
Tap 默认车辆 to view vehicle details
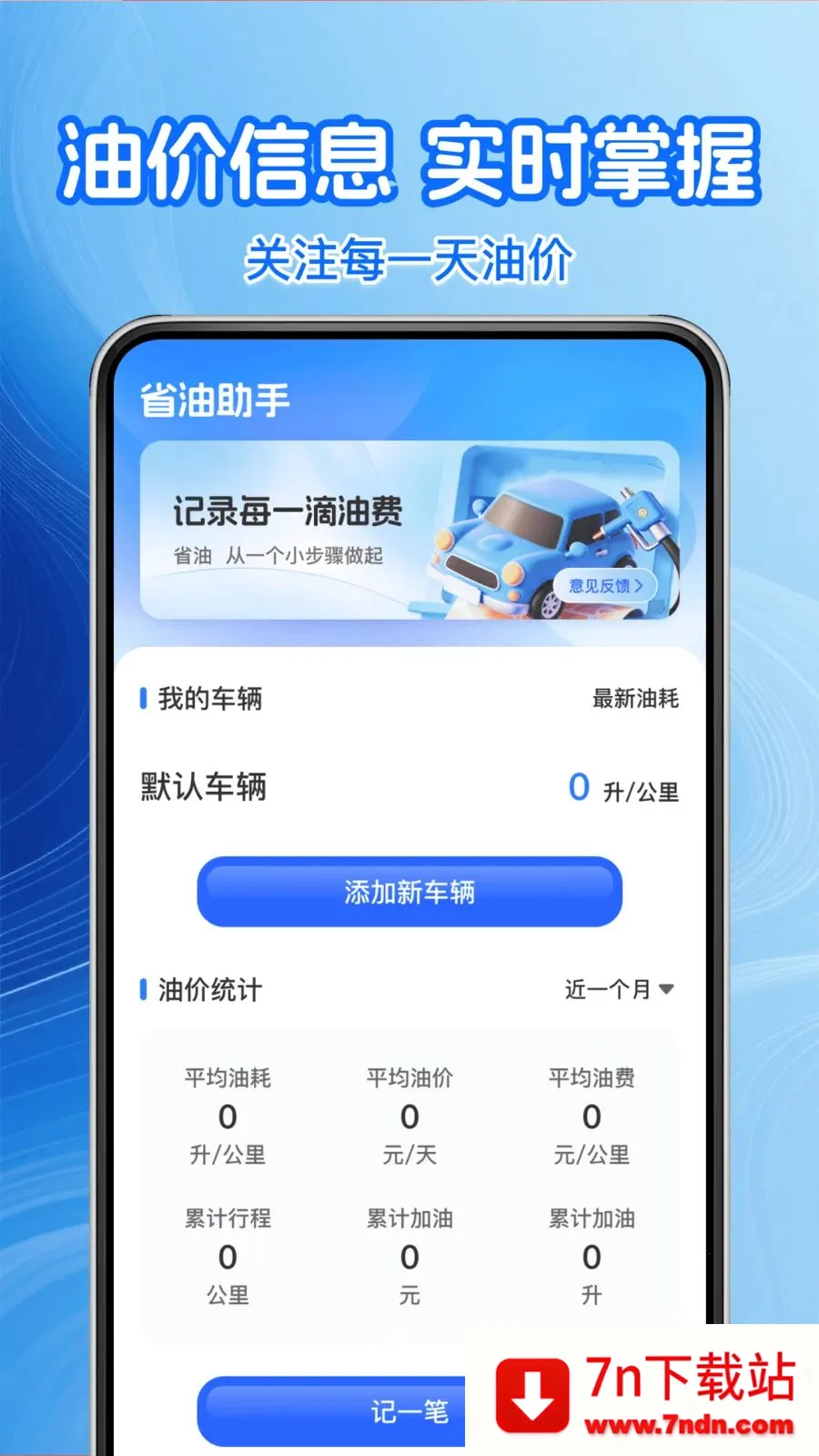[202, 784]
